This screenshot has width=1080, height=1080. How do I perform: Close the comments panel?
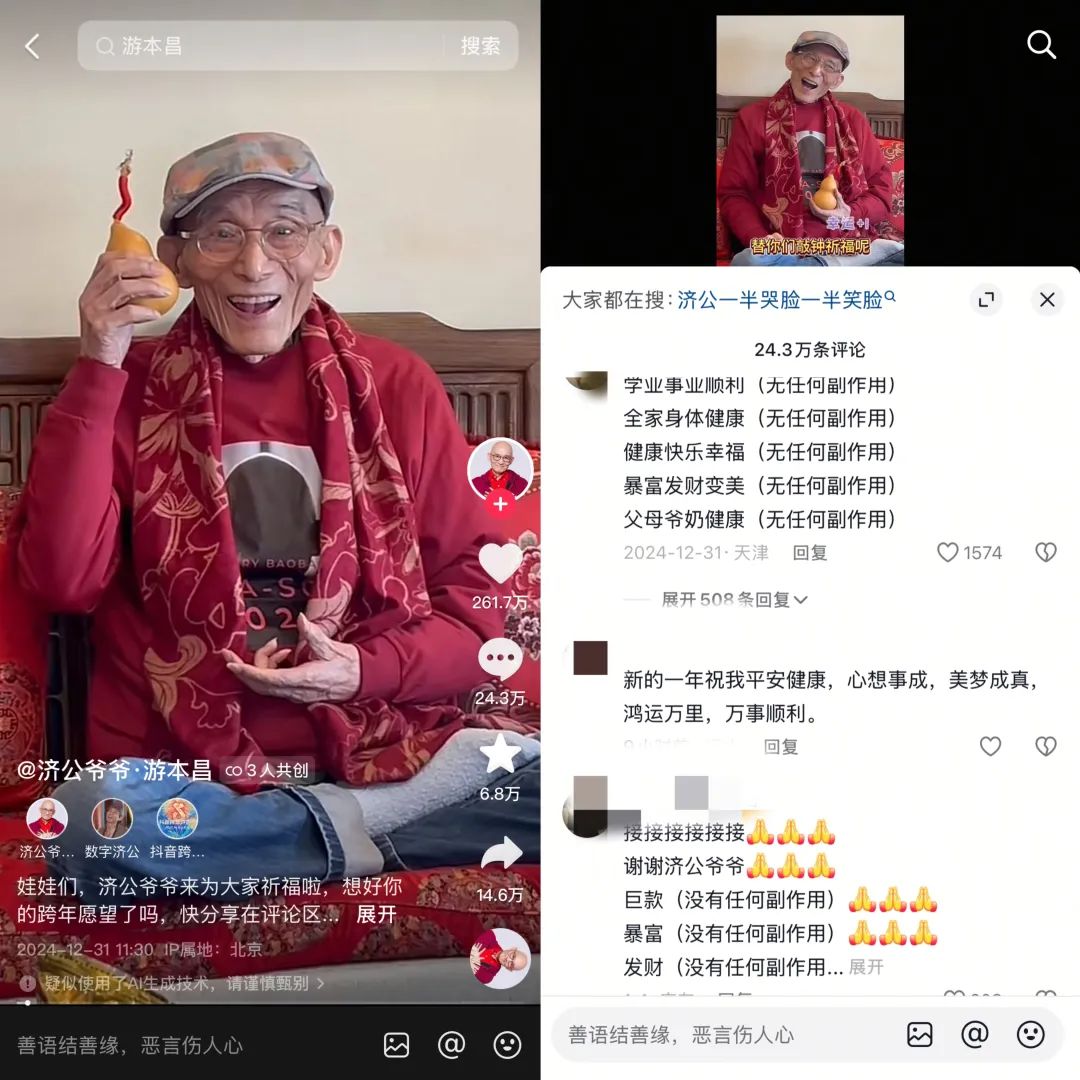pyautogui.click(x=1046, y=299)
